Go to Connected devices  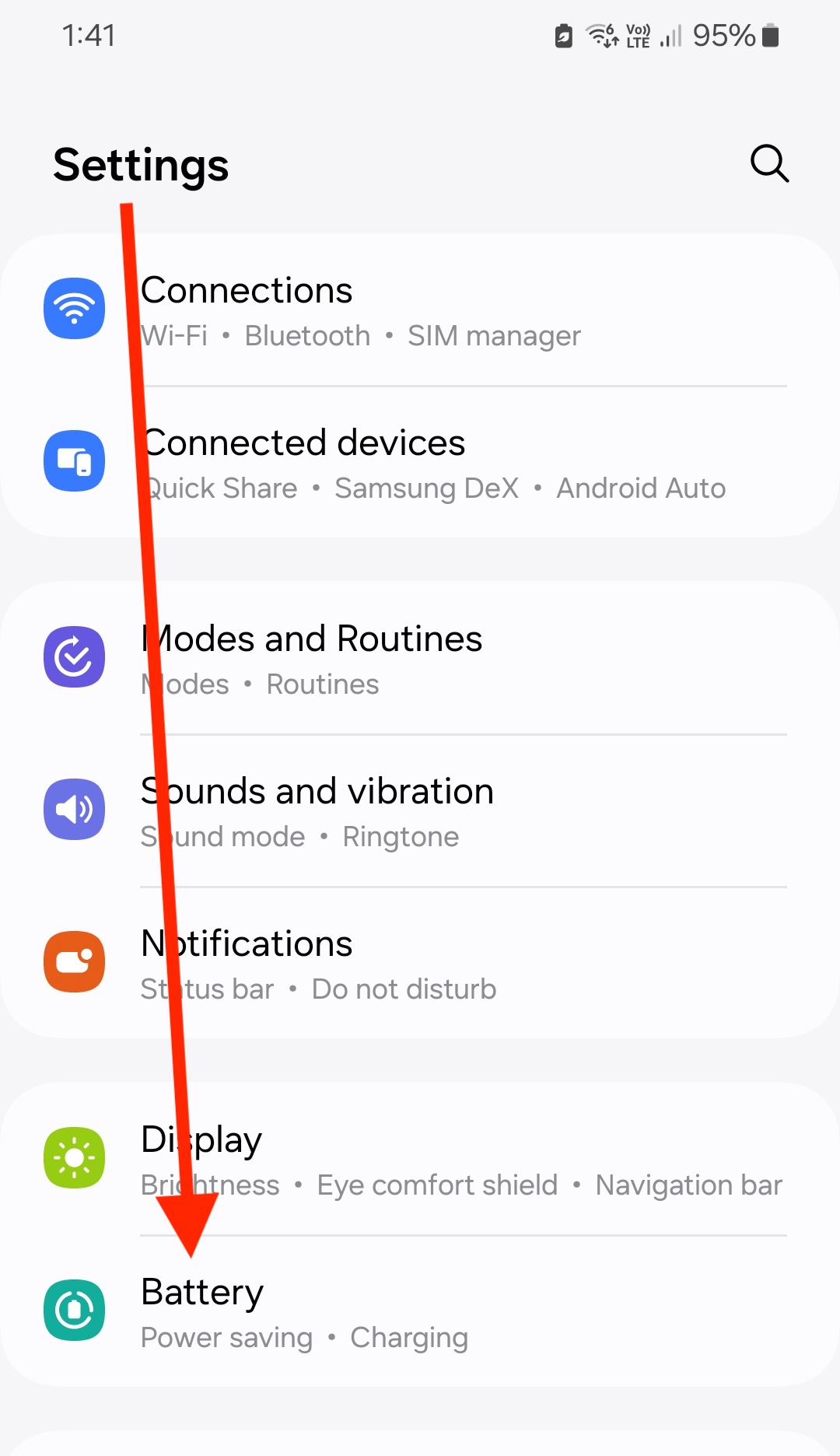pos(420,464)
